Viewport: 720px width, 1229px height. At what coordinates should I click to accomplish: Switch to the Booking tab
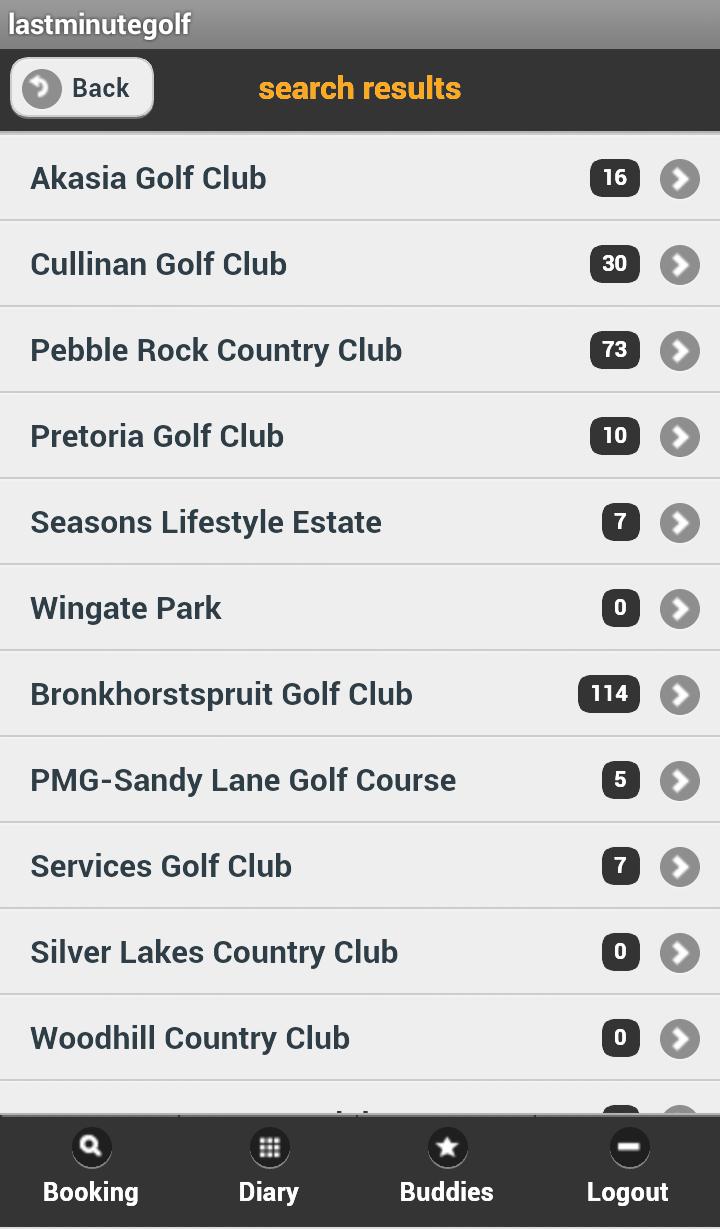[91, 1168]
